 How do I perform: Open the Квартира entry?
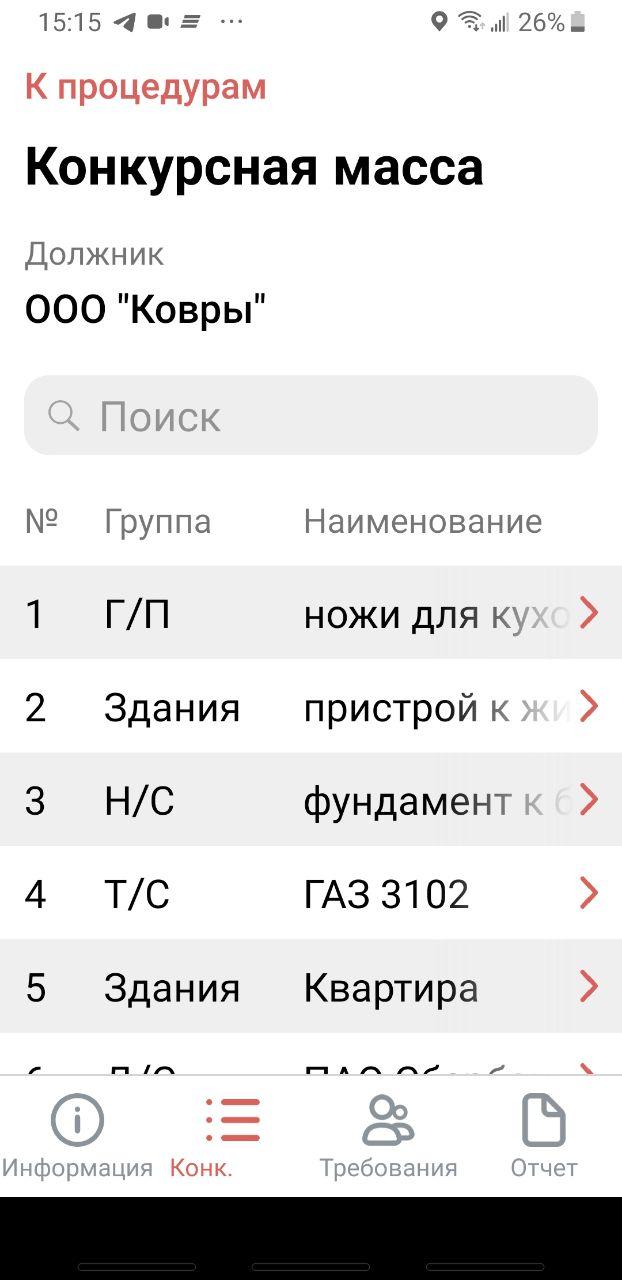pos(311,988)
